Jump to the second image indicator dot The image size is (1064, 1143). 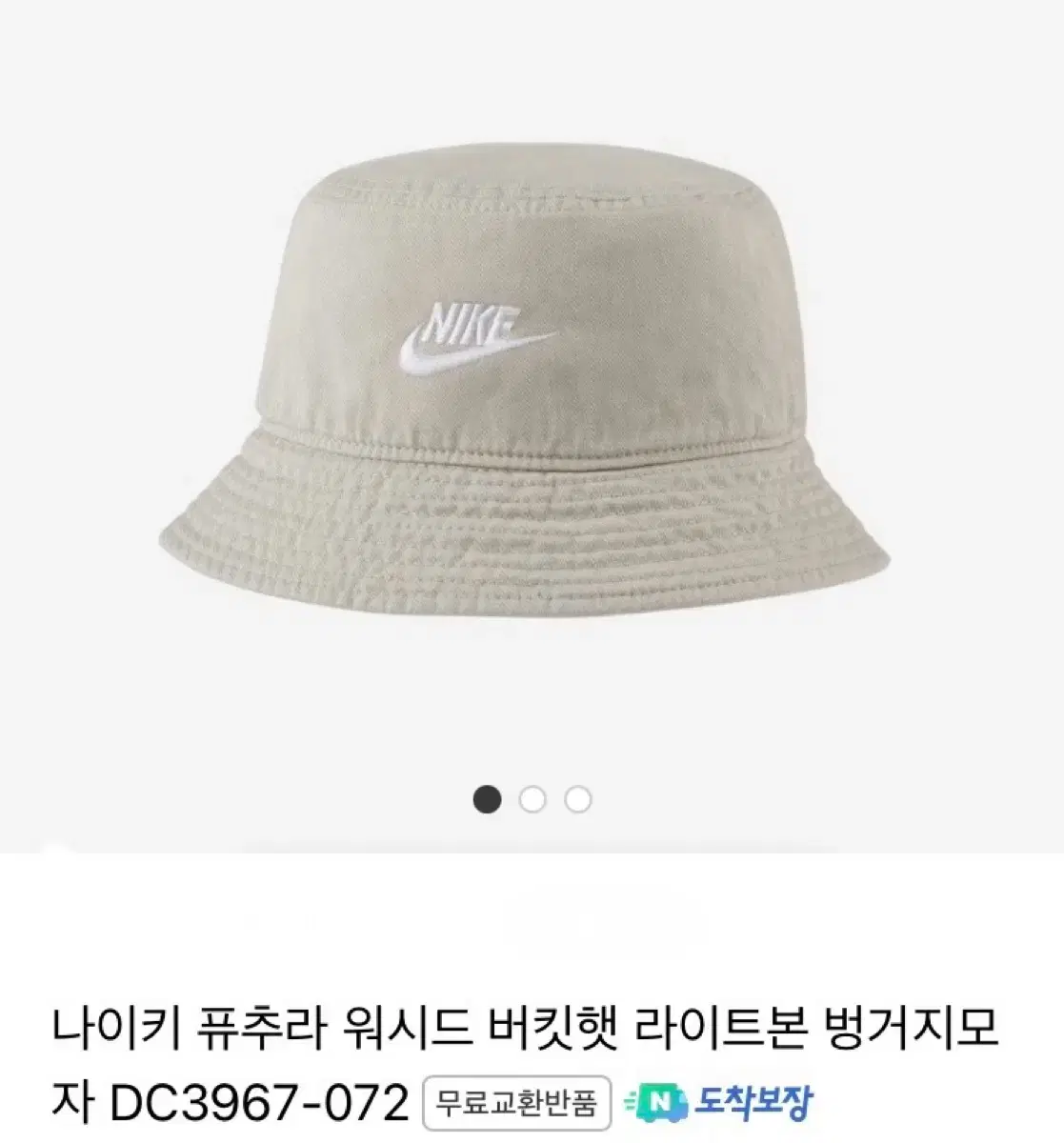pyautogui.click(x=532, y=799)
